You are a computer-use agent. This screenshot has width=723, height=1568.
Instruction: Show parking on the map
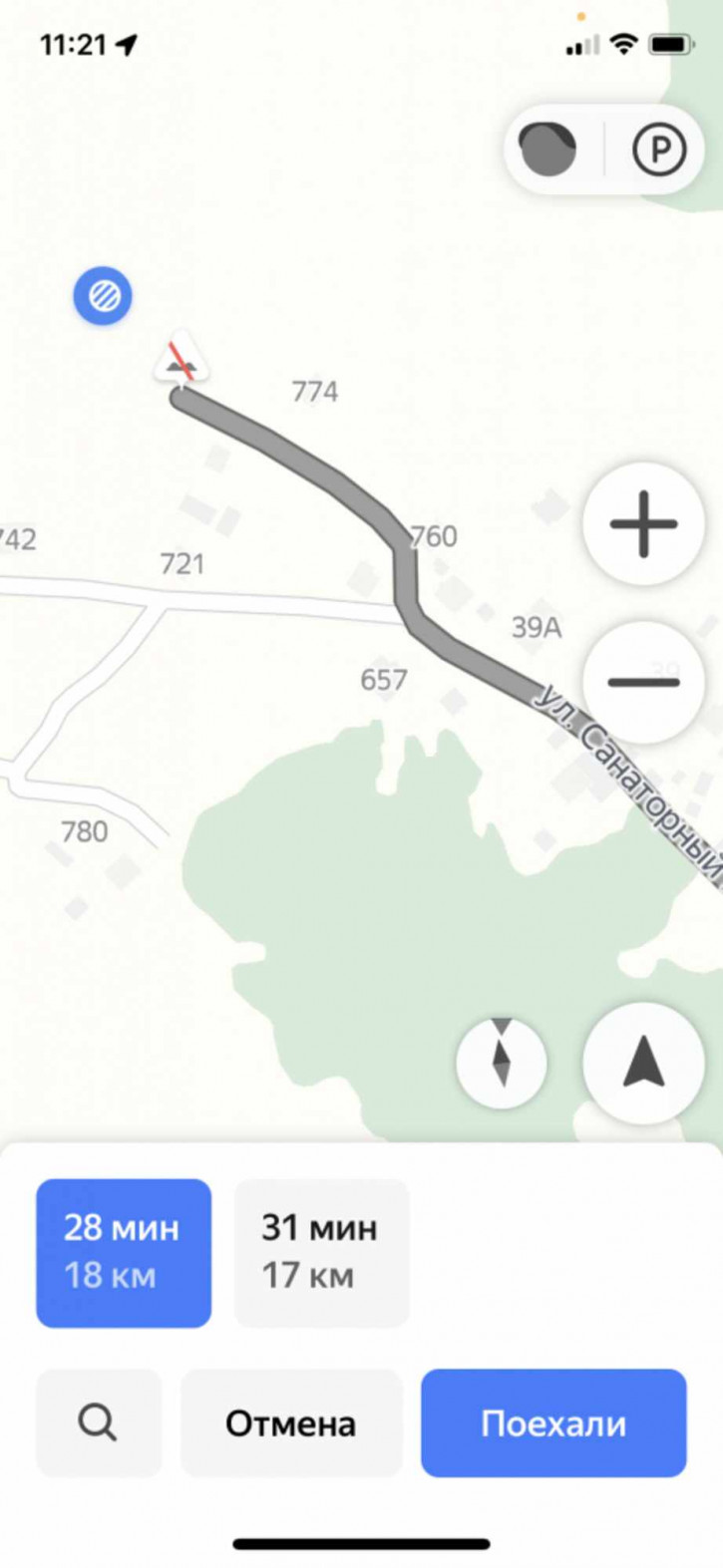click(659, 151)
